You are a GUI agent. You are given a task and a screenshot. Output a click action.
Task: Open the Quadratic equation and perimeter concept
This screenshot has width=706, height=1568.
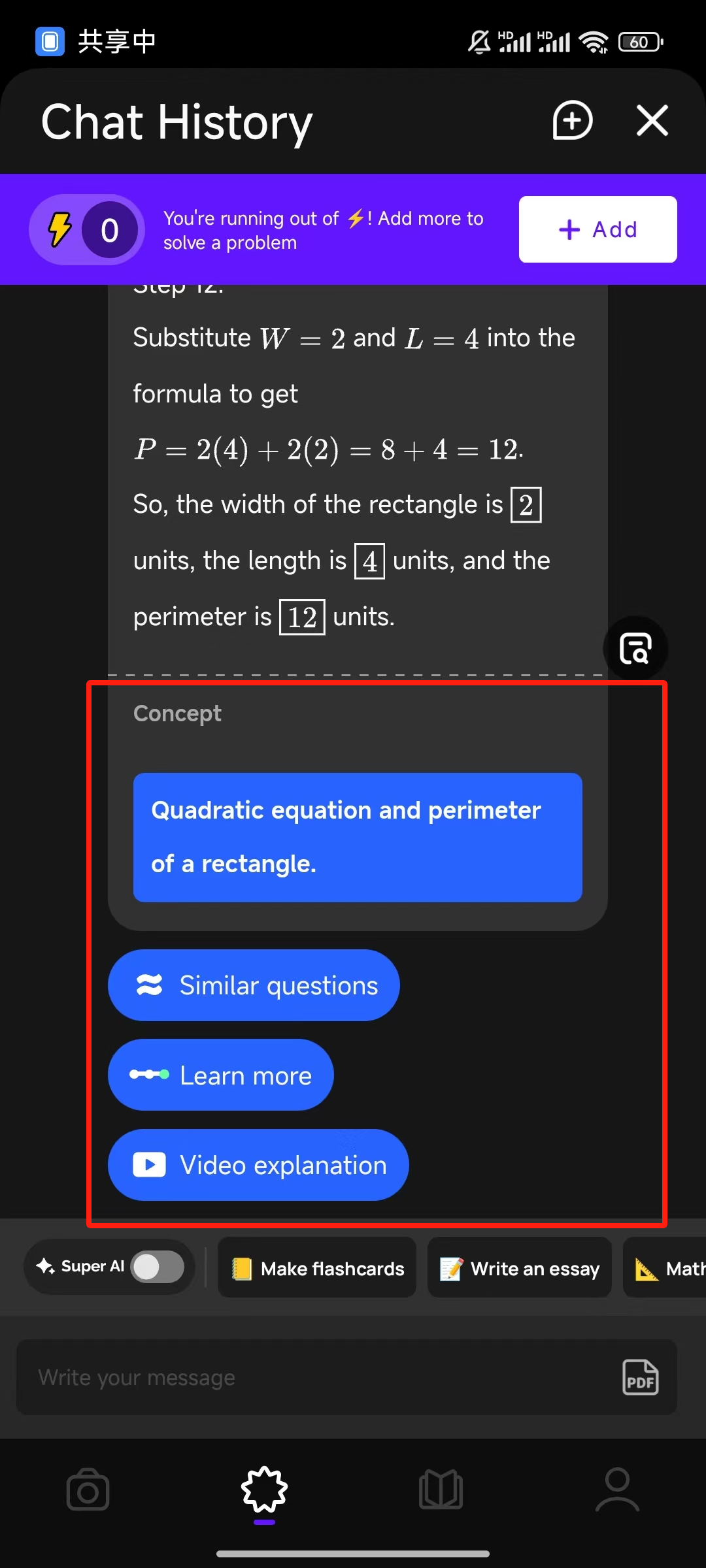pos(358,837)
